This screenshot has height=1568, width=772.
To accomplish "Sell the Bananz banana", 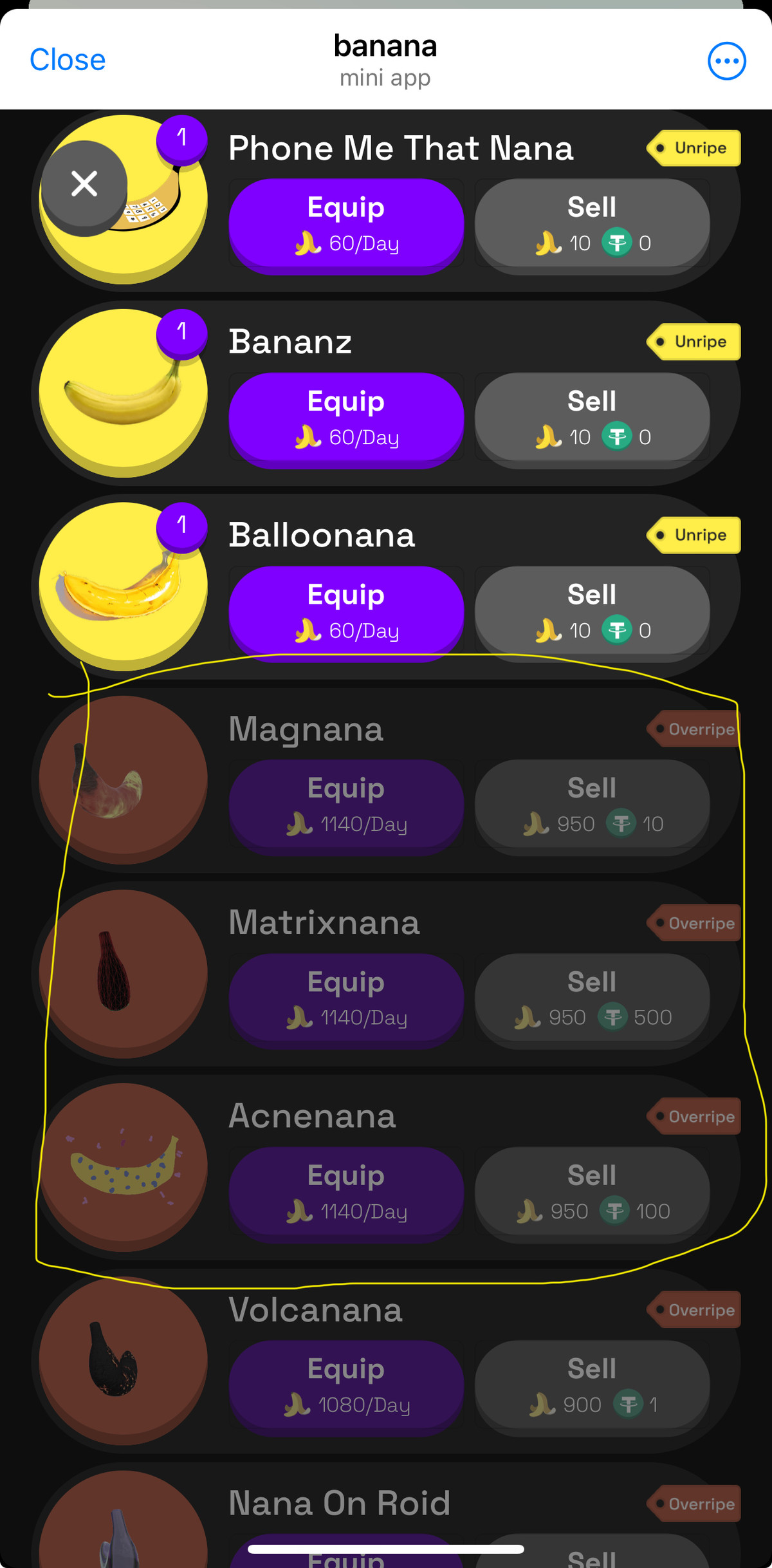I will (592, 417).
